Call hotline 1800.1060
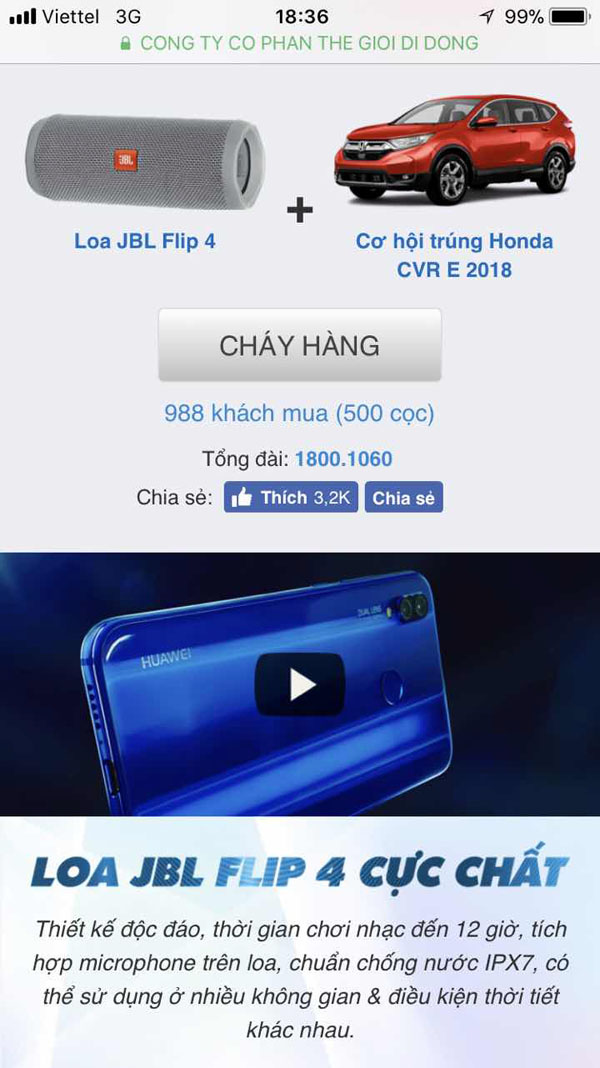The height and width of the screenshot is (1068, 600). 343,459
